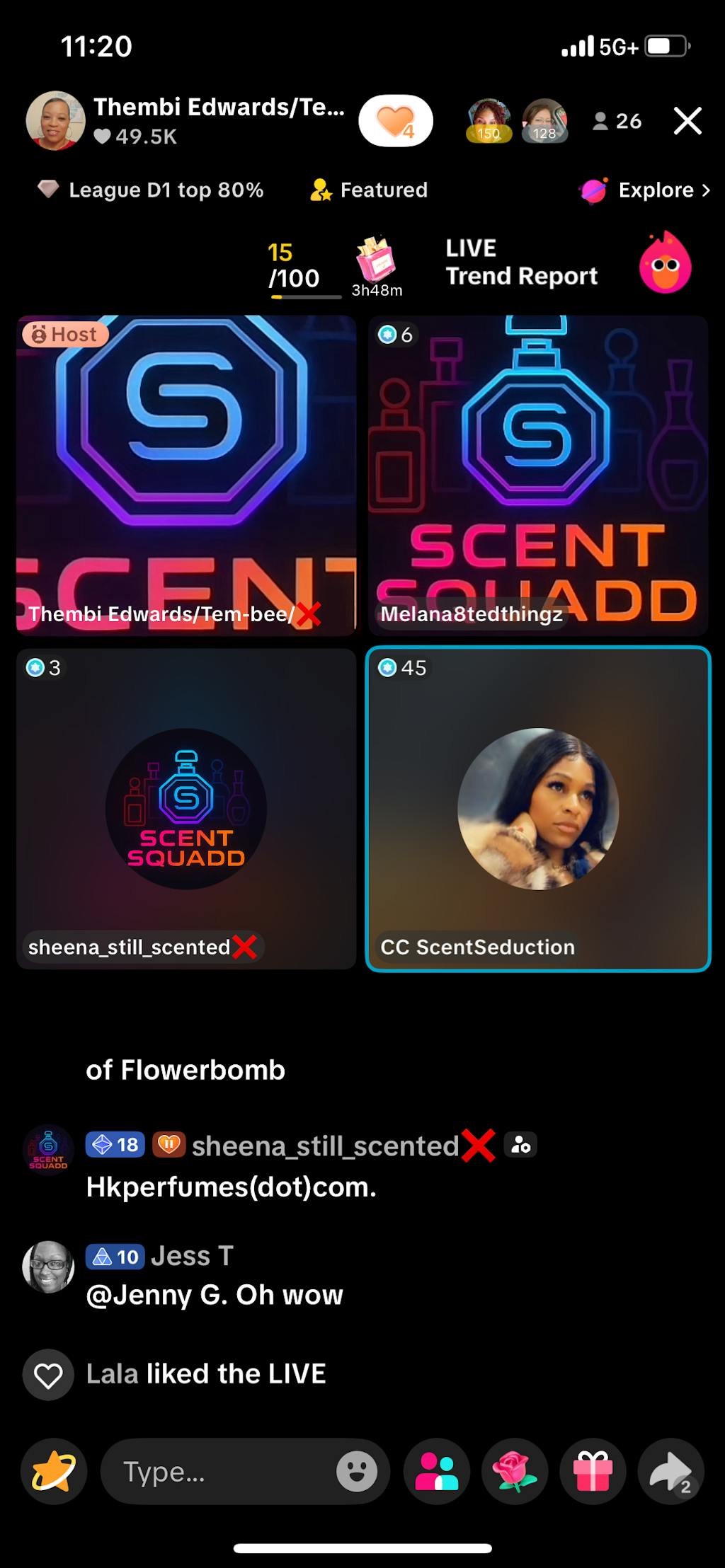
Task: Select sheena_still_scented guest tile
Action: tap(186, 809)
